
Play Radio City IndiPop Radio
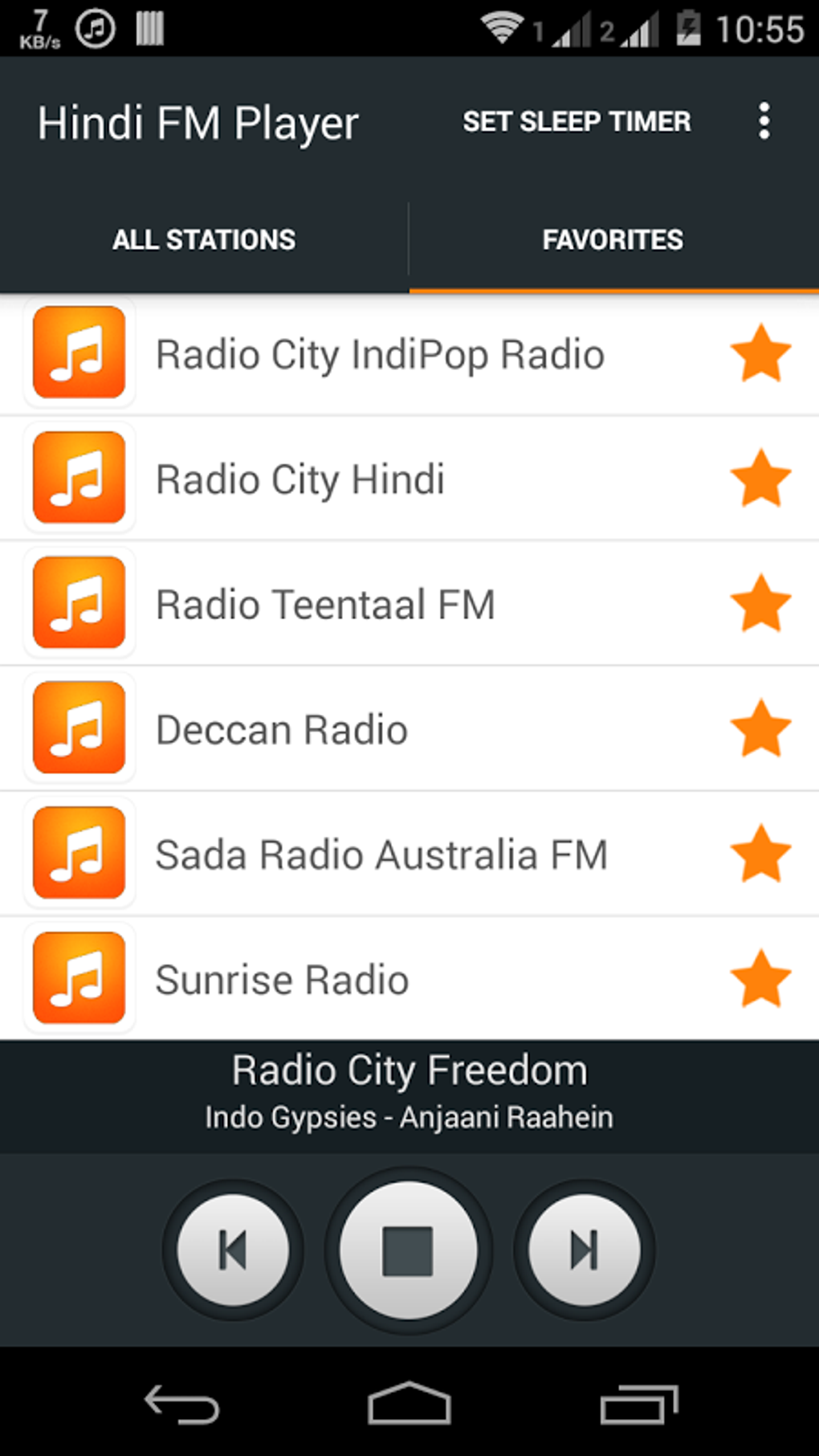(379, 354)
